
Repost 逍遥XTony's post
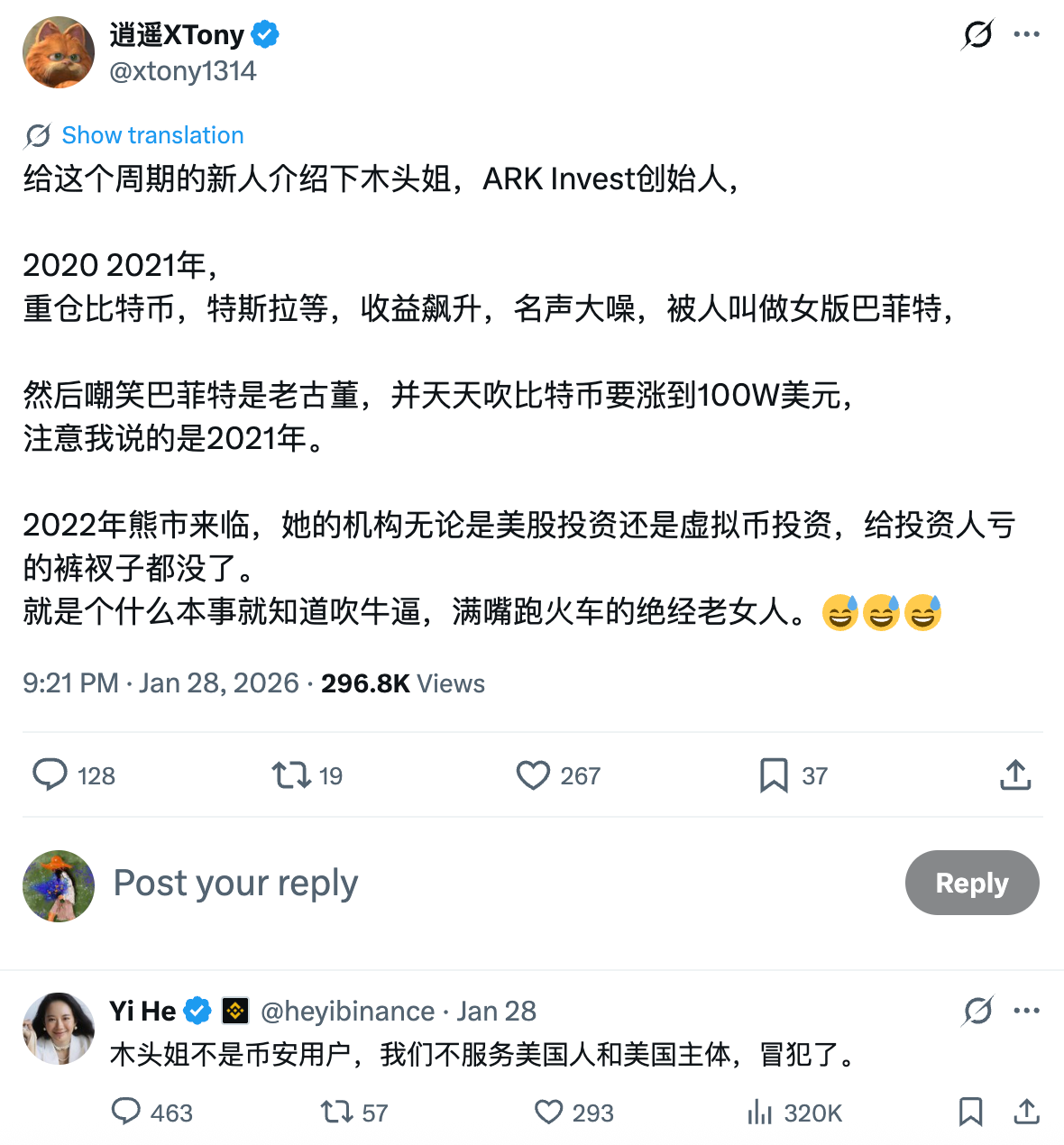point(292,775)
